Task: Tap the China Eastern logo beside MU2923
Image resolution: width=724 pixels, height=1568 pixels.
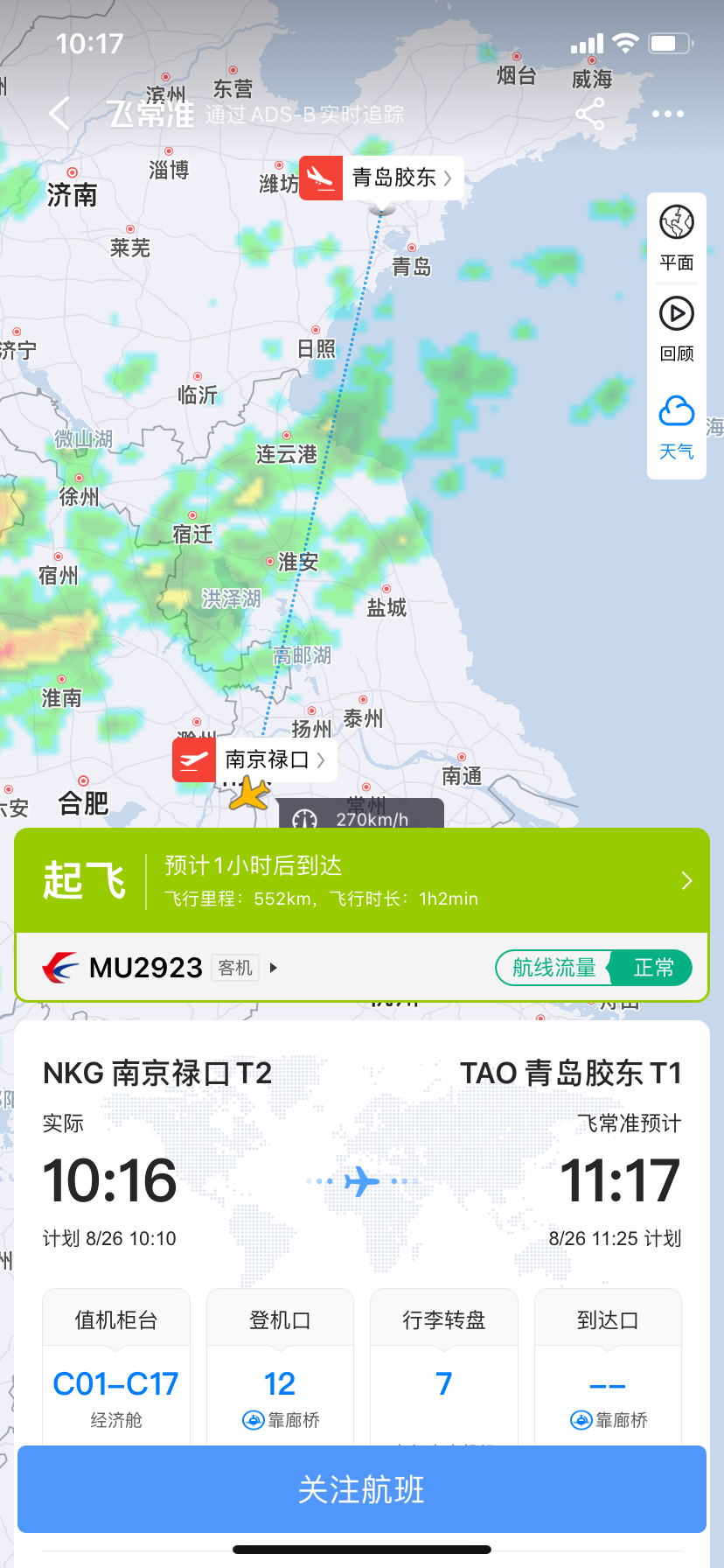Action: (x=59, y=968)
